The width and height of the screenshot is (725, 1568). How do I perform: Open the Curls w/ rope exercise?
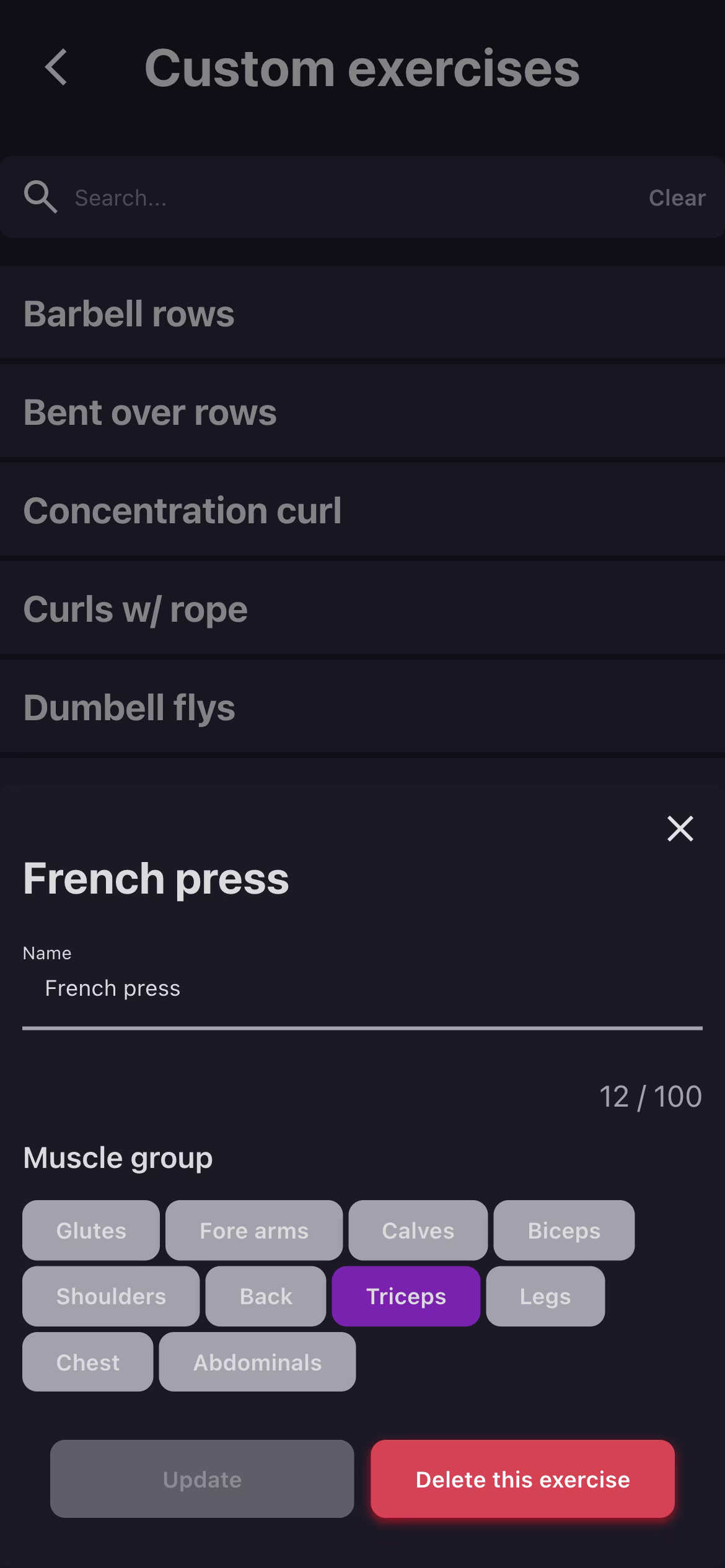coord(362,609)
